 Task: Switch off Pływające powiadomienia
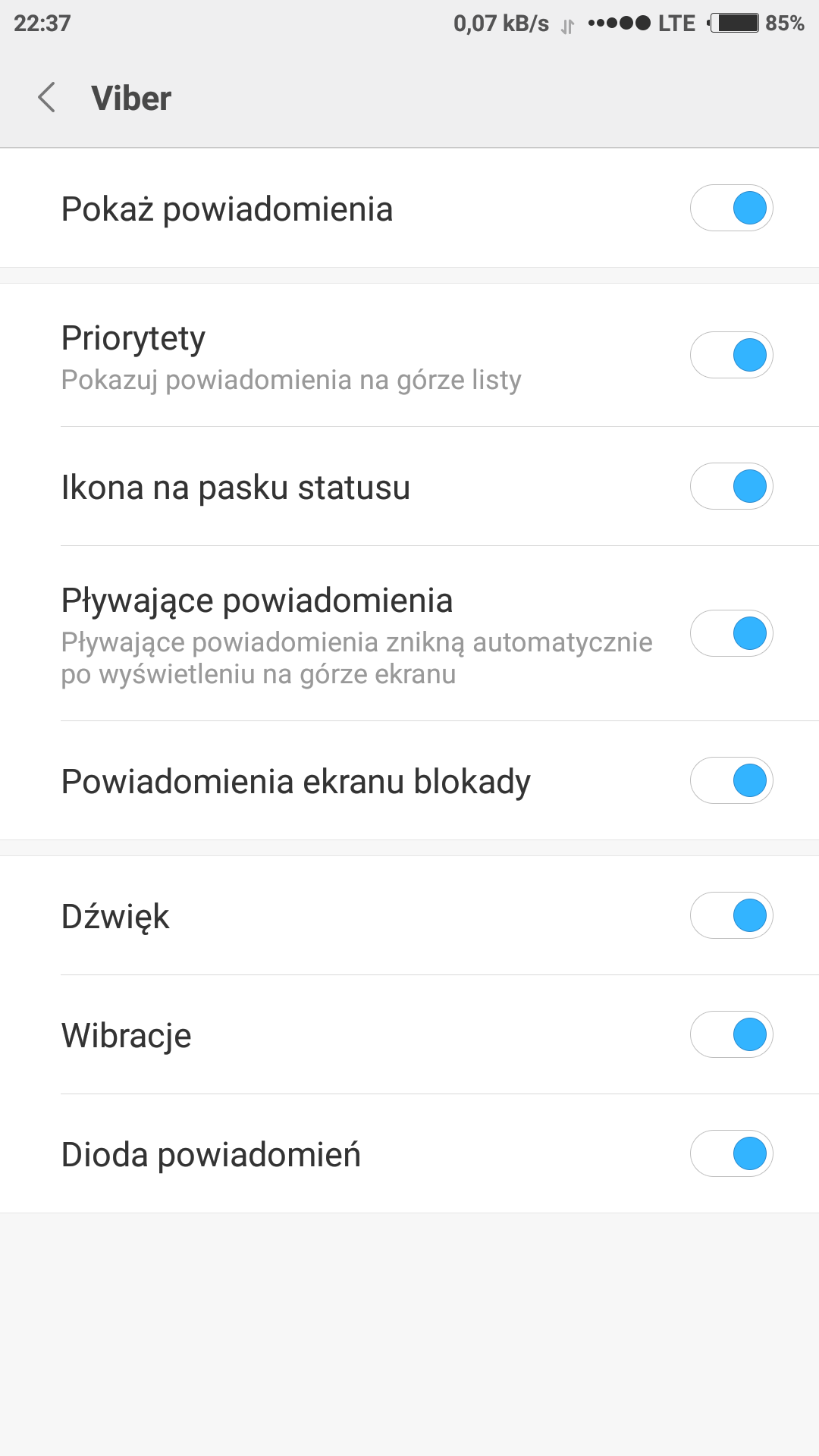click(x=731, y=633)
